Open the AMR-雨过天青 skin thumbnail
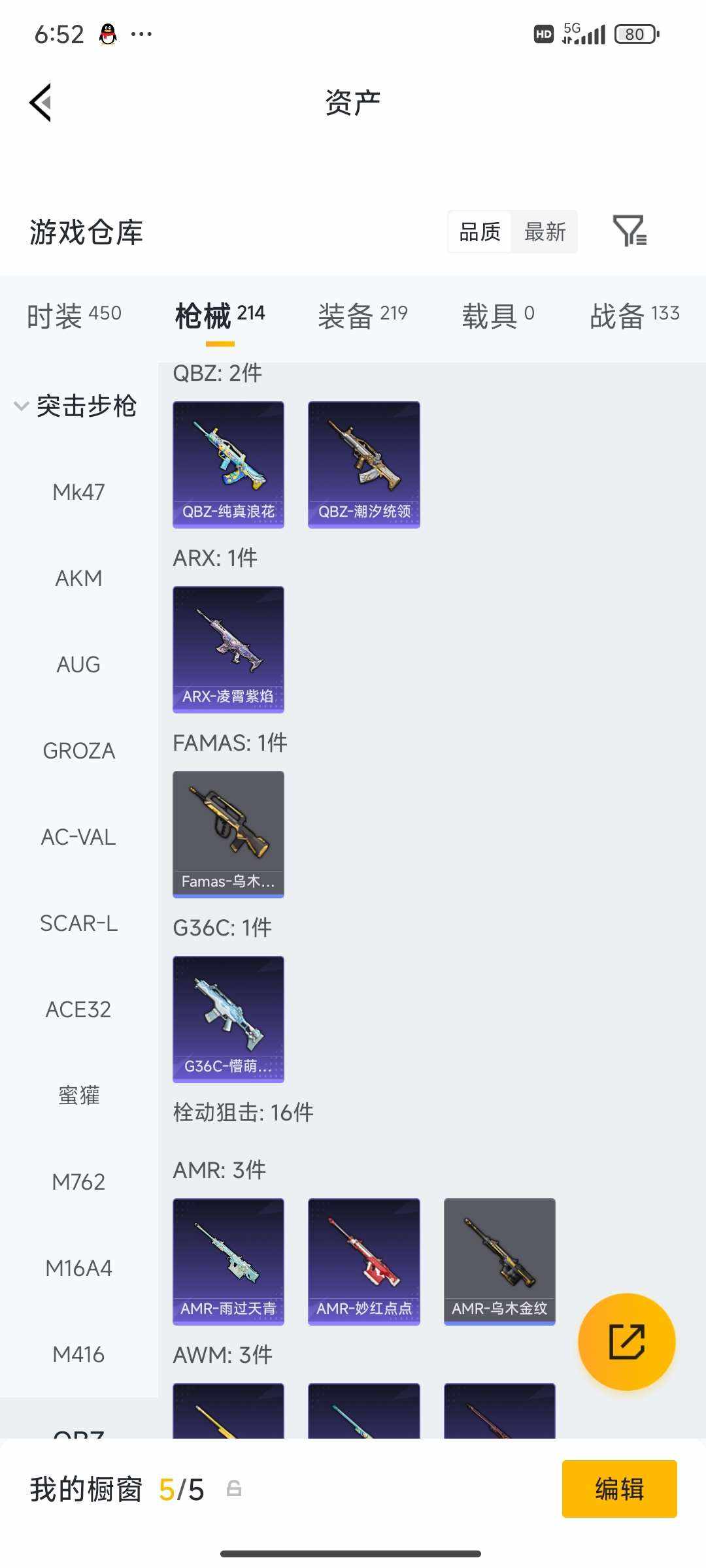This screenshot has width=706, height=1568. [227, 1261]
